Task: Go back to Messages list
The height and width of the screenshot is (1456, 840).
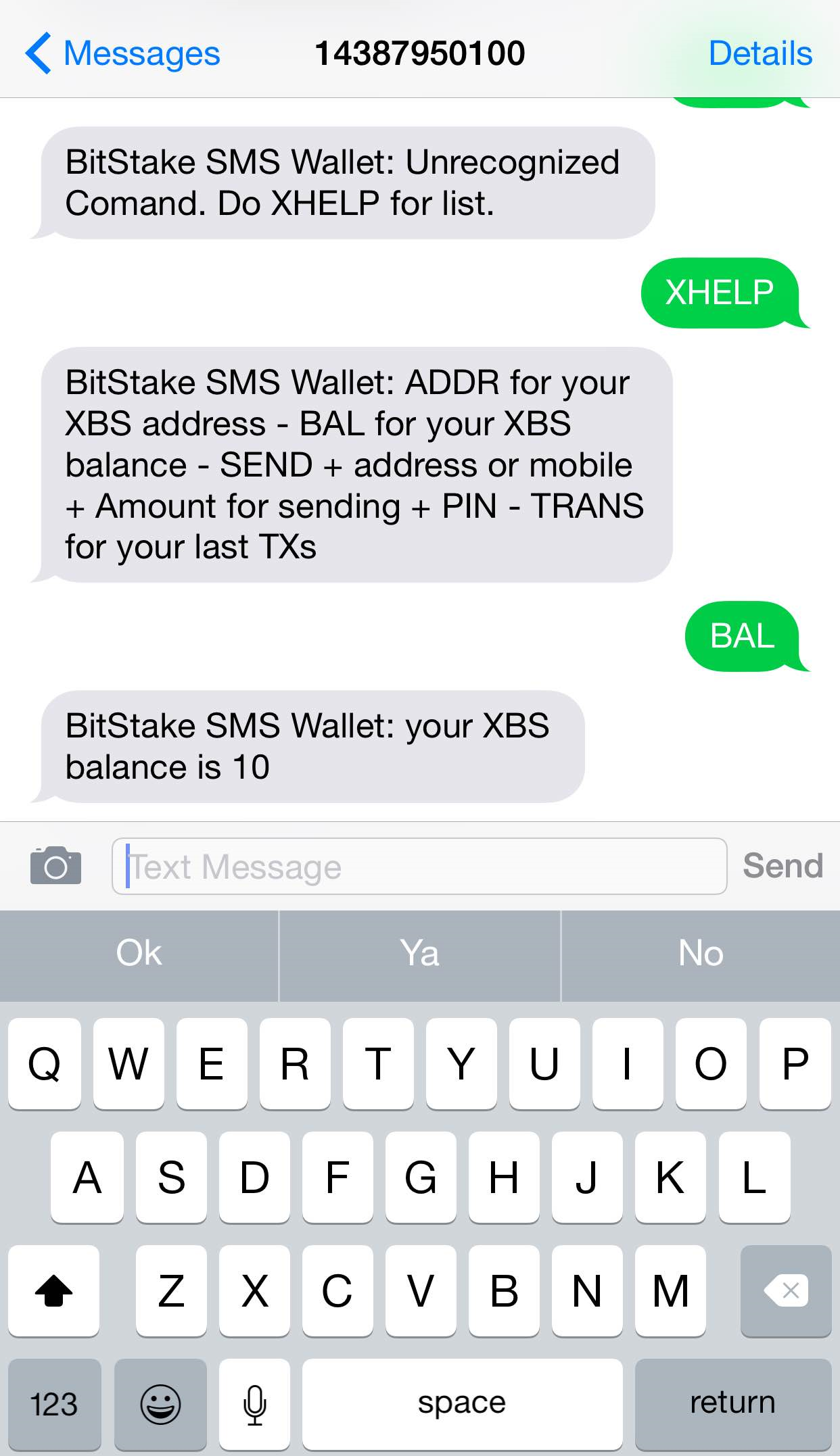Action: coord(122,53)
